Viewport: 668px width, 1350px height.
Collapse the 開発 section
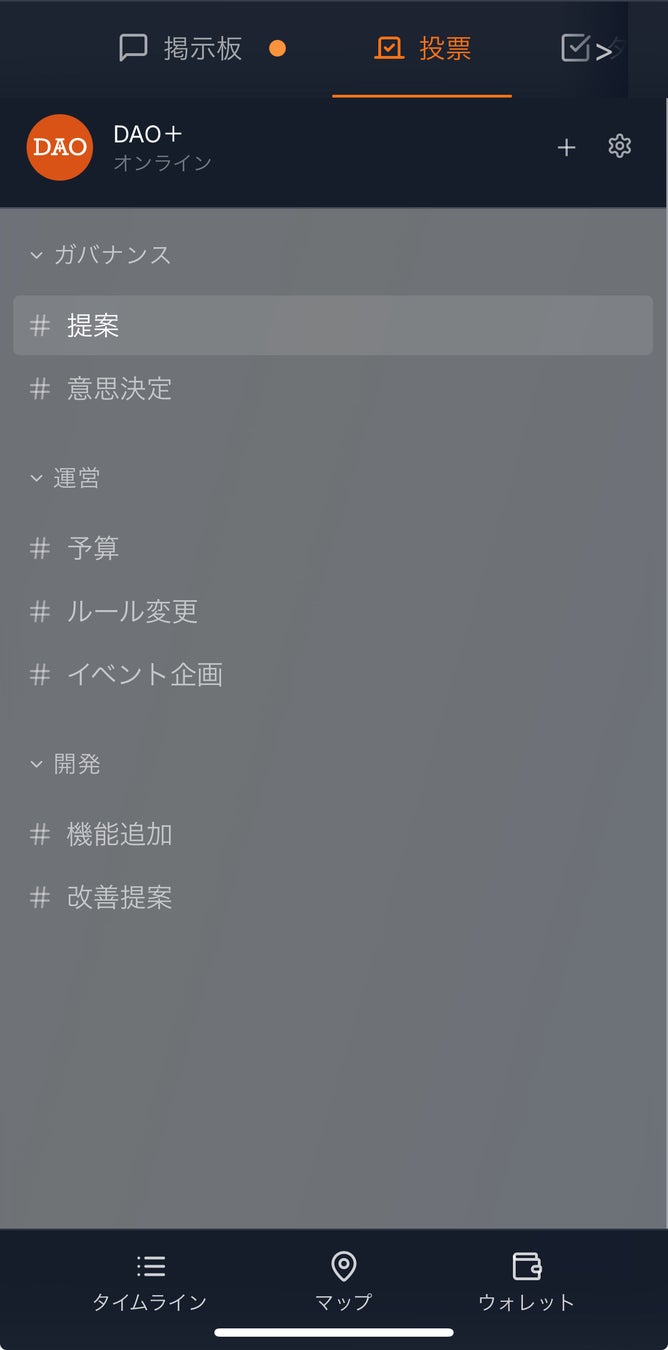tap(65, 764)
